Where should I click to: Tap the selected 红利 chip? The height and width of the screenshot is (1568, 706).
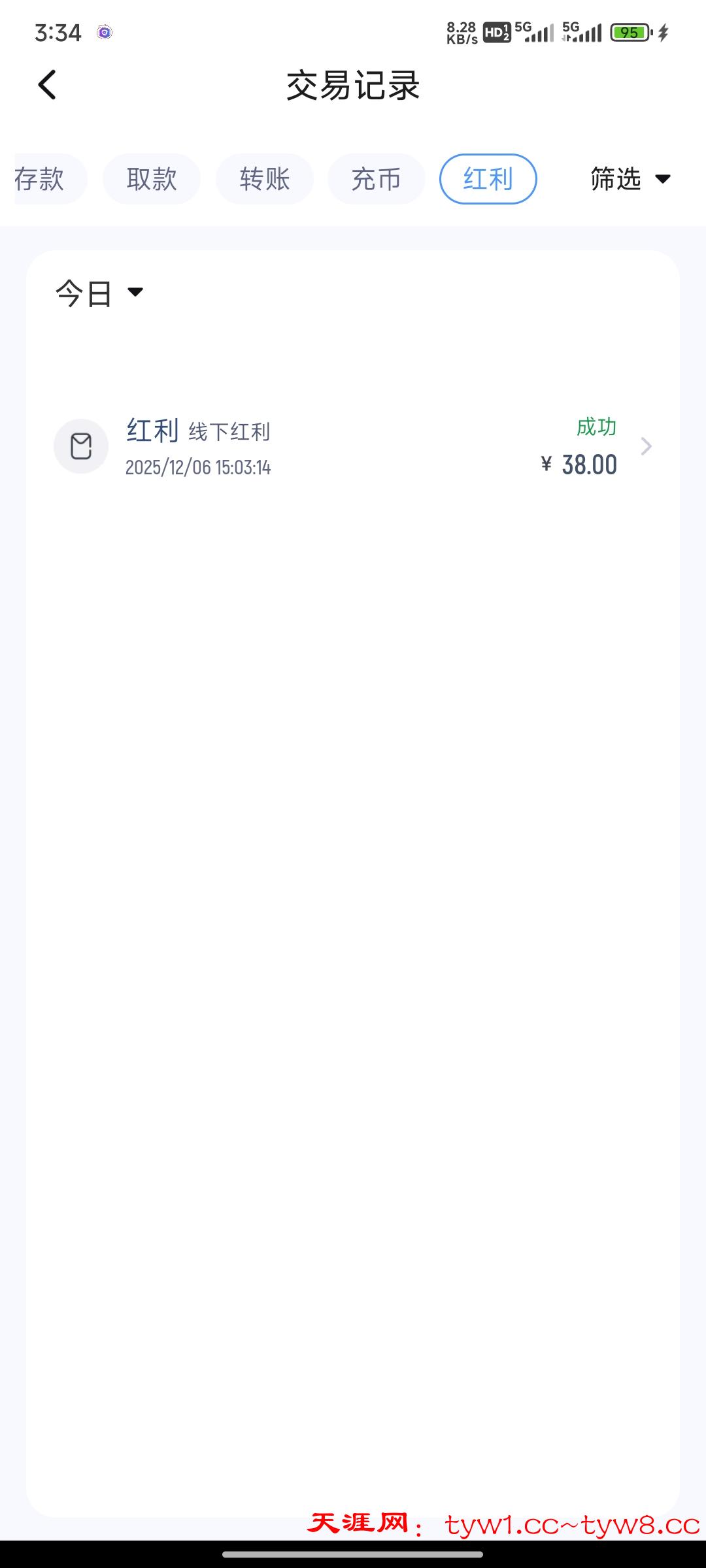pyautogui.click(x=488, y=179)
